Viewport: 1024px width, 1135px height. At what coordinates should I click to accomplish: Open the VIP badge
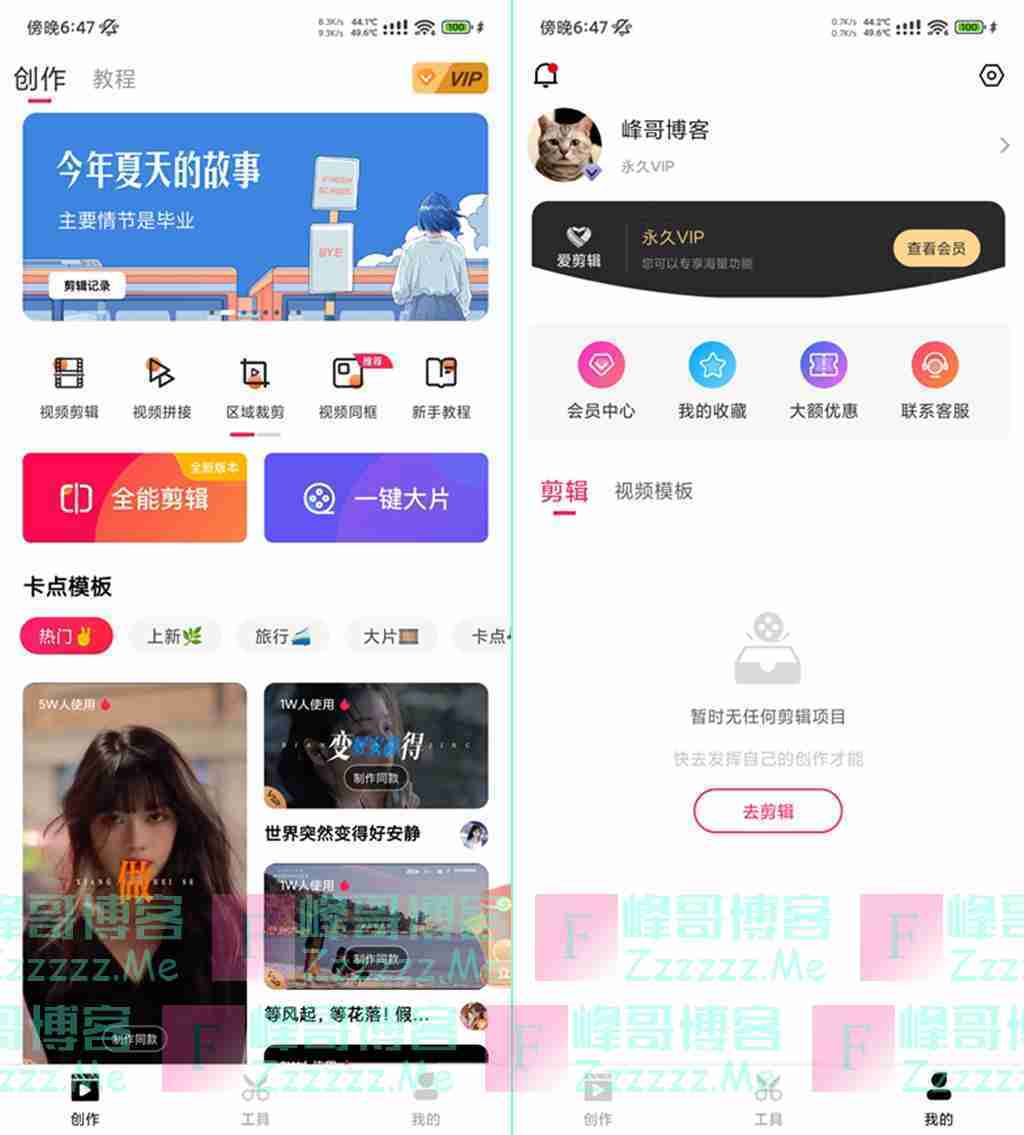[x=449, y=78]
